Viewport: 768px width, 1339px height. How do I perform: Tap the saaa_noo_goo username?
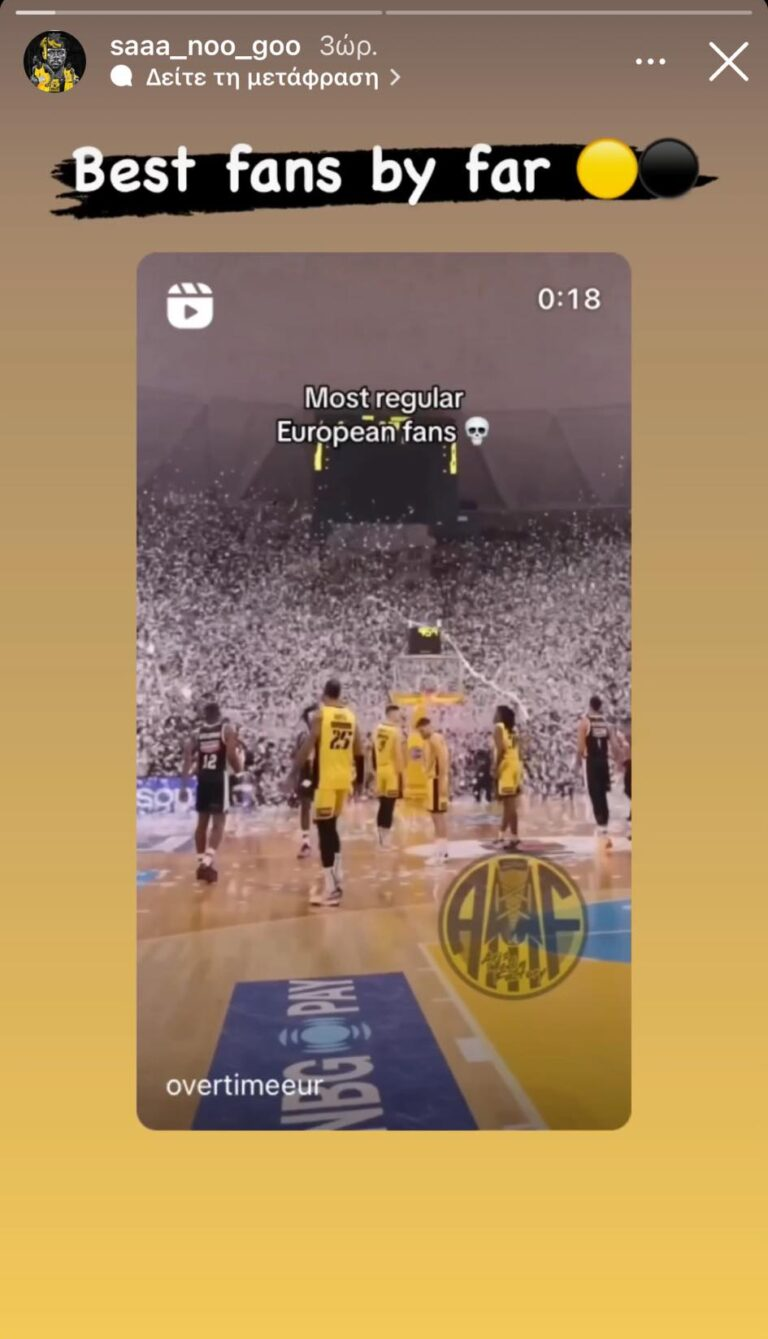(x=205, y=46)
